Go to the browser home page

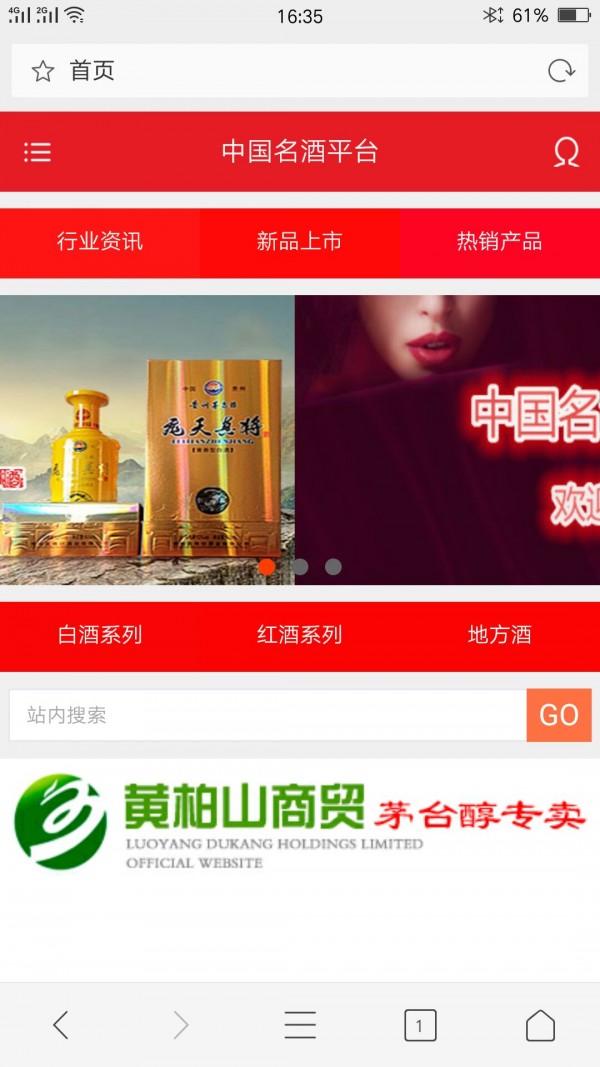tap(540, 1025)
